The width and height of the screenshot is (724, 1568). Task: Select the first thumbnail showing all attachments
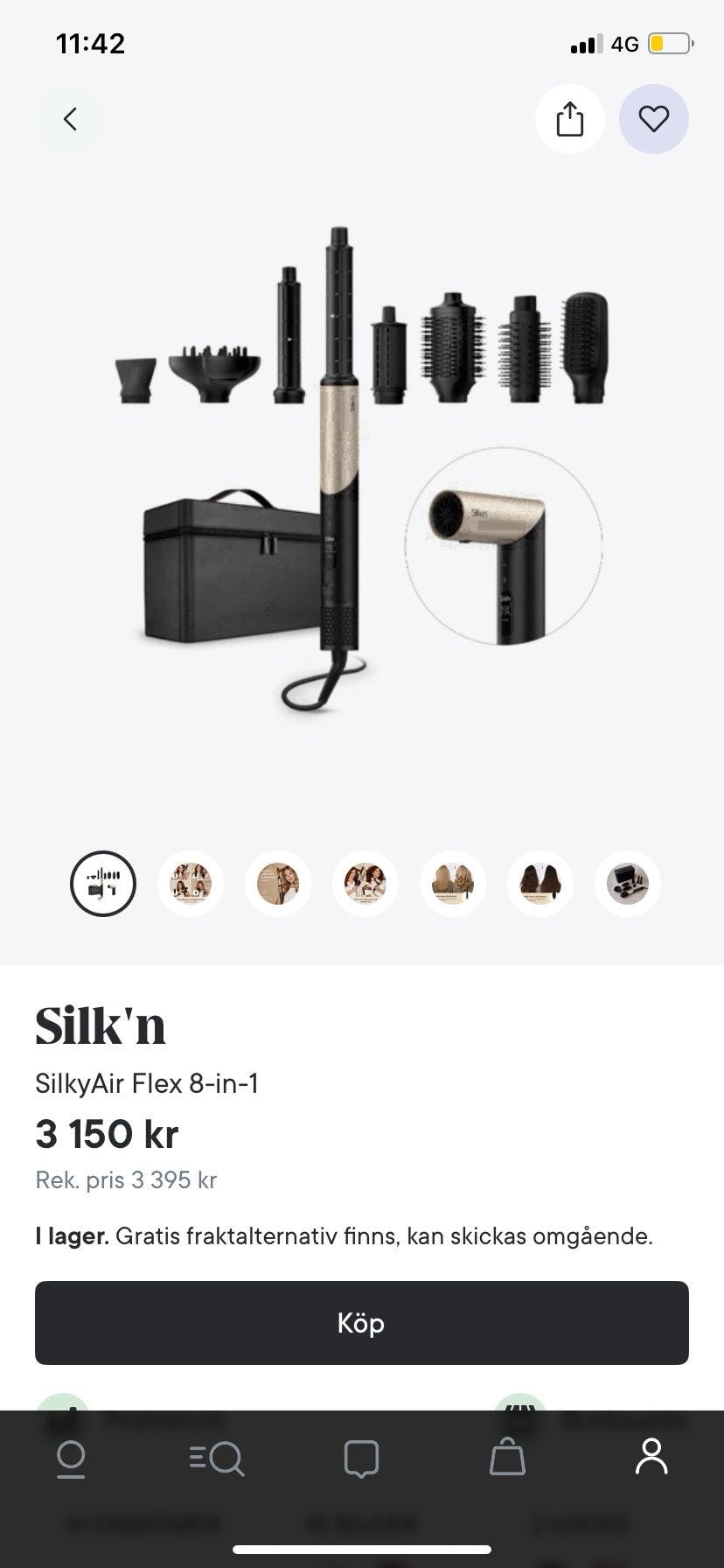pos(103,884)
